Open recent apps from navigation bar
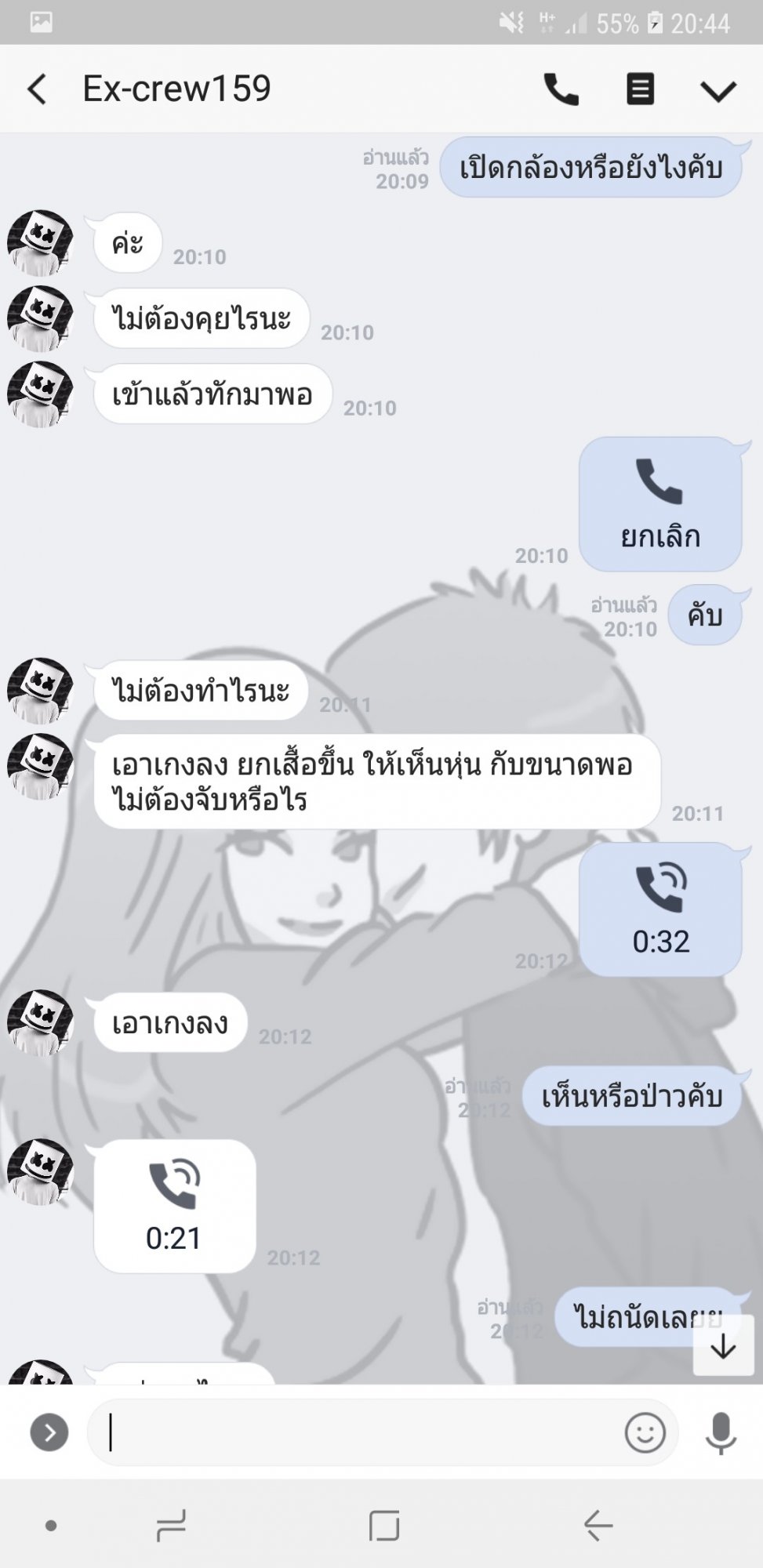Viewport: 763px width, 1568px height. (171, 1526)
